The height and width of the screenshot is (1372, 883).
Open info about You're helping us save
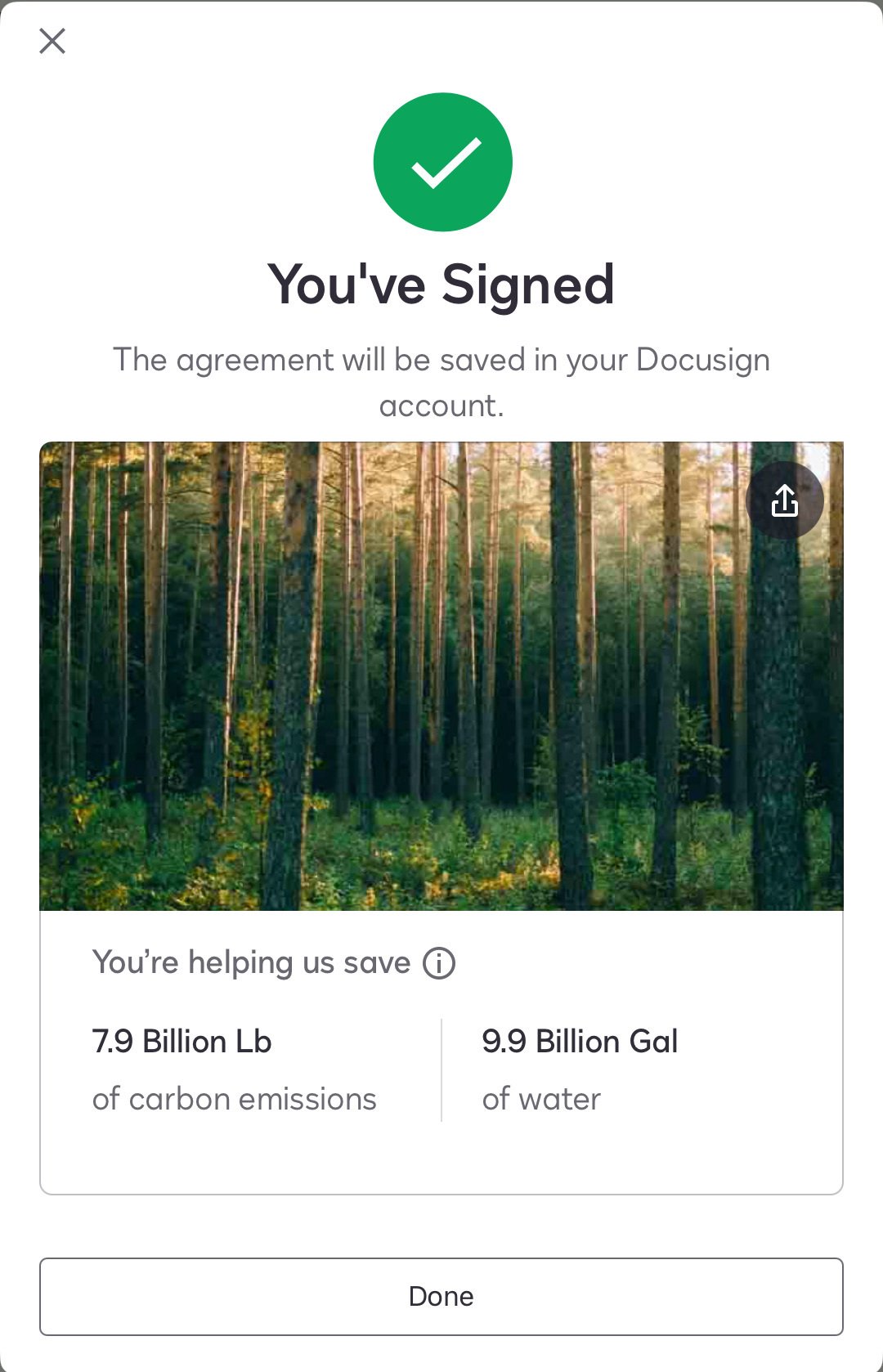pyautogui.click(x=439, y=963)
